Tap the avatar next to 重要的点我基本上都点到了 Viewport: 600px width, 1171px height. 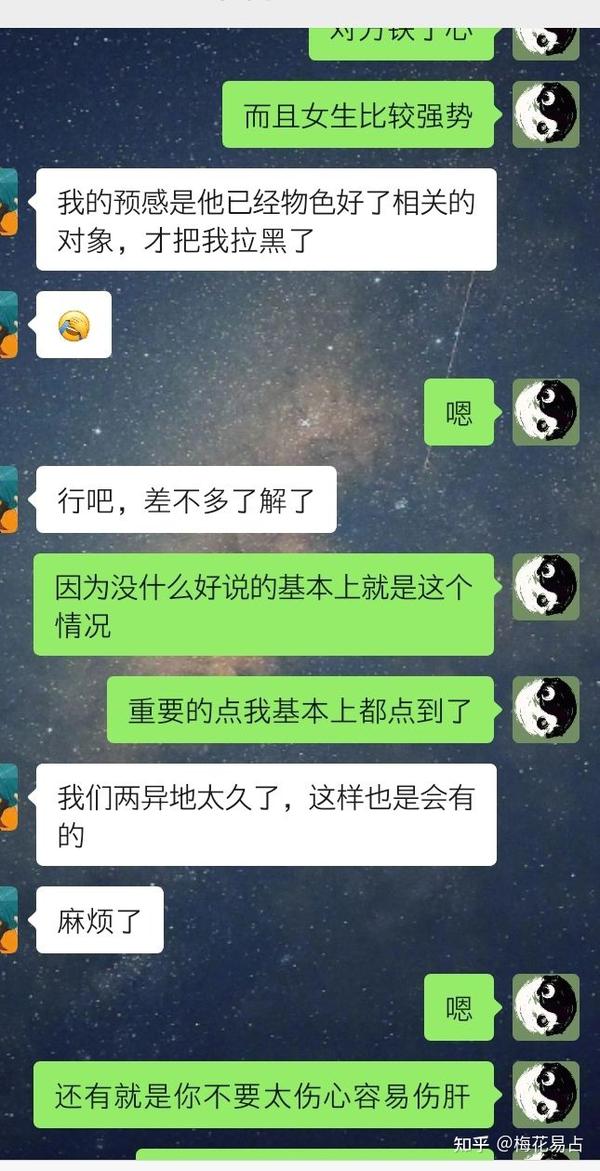click(545, 709)
